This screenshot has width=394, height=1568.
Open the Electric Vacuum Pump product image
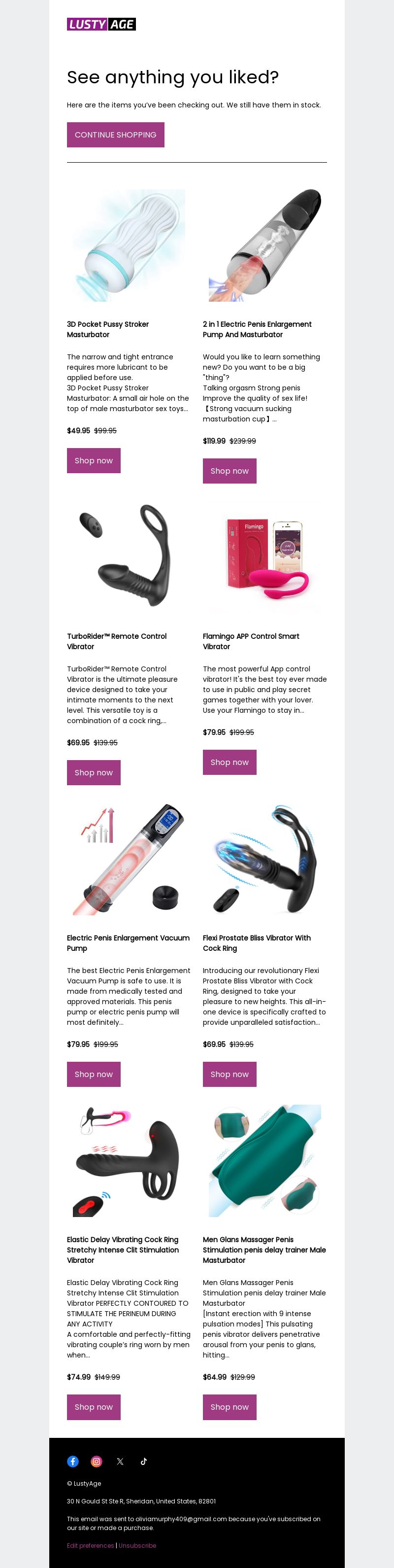128,859
